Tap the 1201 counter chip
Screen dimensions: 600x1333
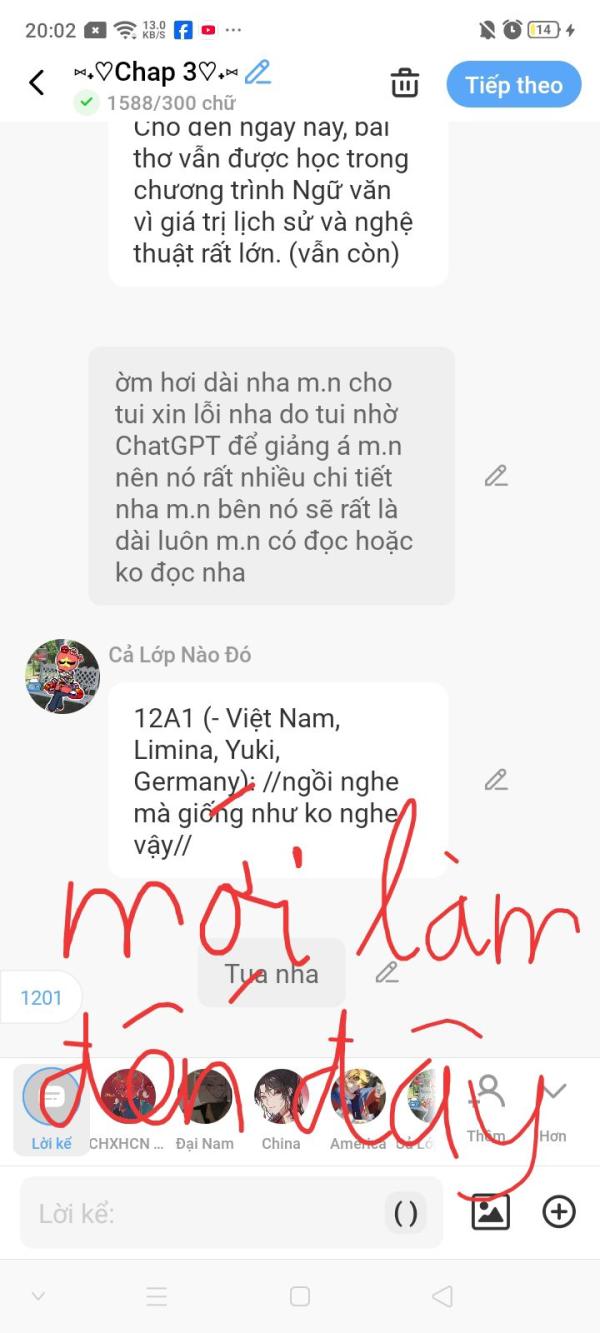(41, 997)
